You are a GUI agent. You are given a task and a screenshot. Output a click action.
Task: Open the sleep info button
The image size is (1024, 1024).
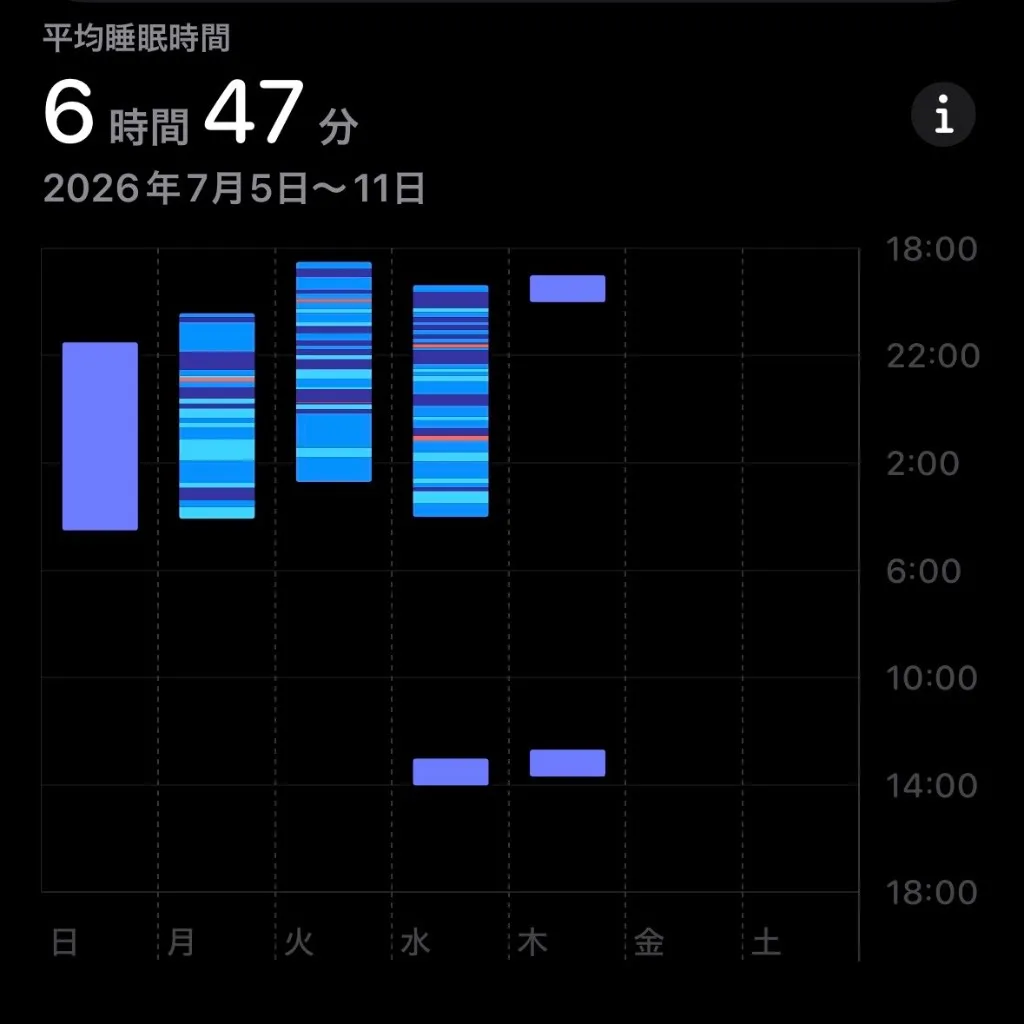point(943,114)
